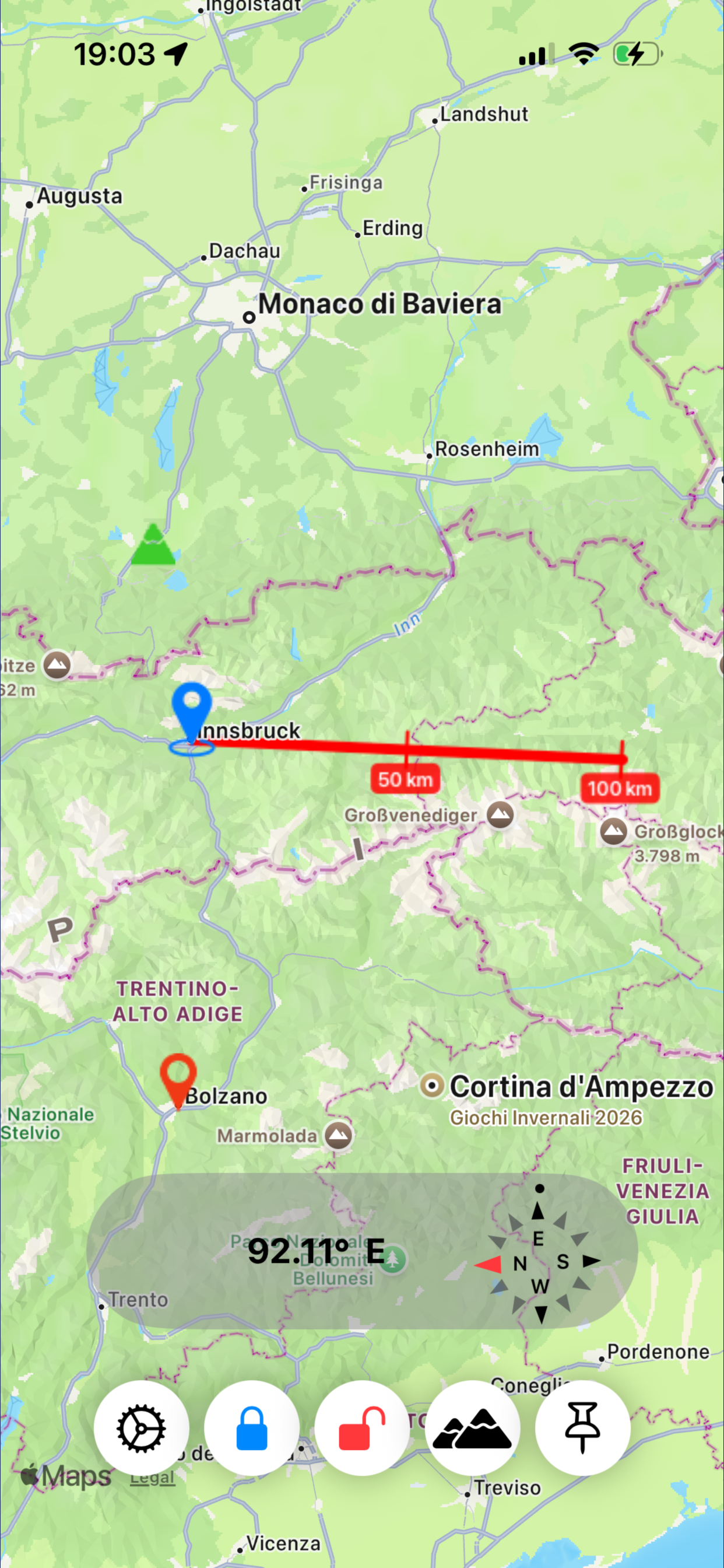Tap the Großglockner mountain peak icon
The width and height of the screenshot is (724, 1568).
tap(612, 831)
